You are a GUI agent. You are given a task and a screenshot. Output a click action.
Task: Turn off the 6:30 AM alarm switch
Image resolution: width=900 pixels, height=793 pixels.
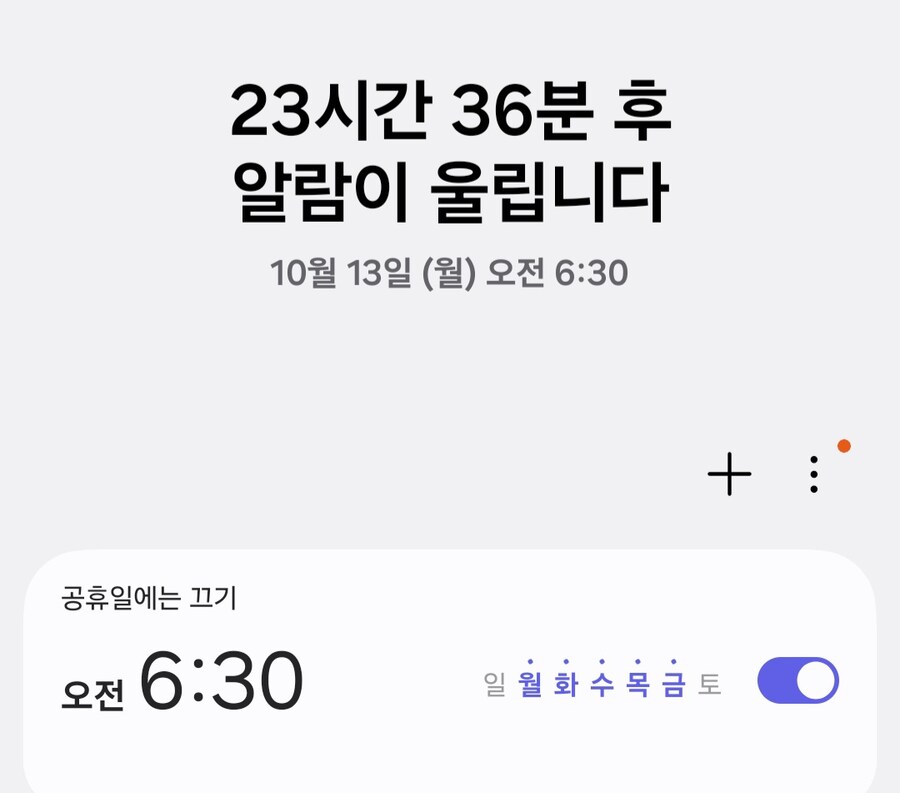click(x=797, y=681)
